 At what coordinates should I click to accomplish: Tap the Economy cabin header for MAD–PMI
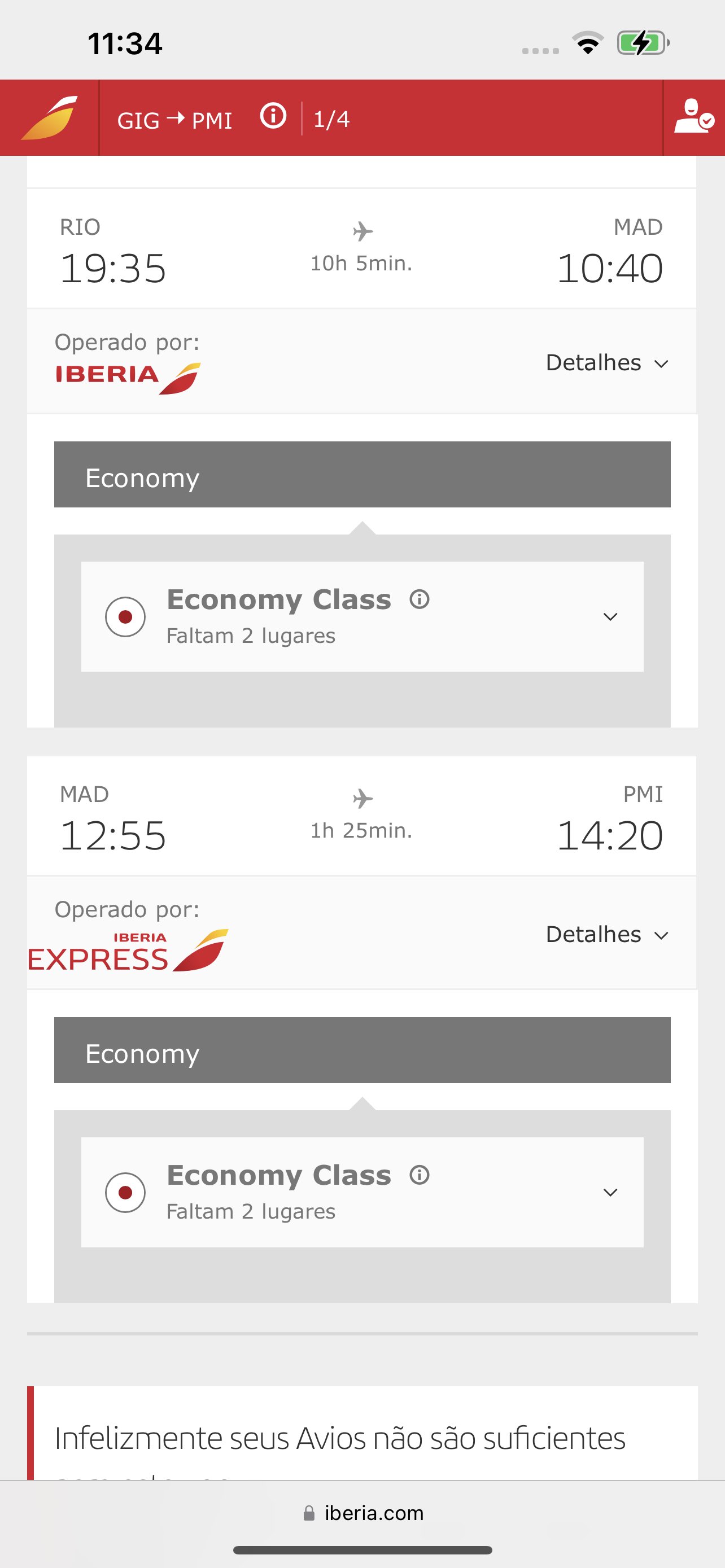pyautogui.click(x=362, y=1050)
